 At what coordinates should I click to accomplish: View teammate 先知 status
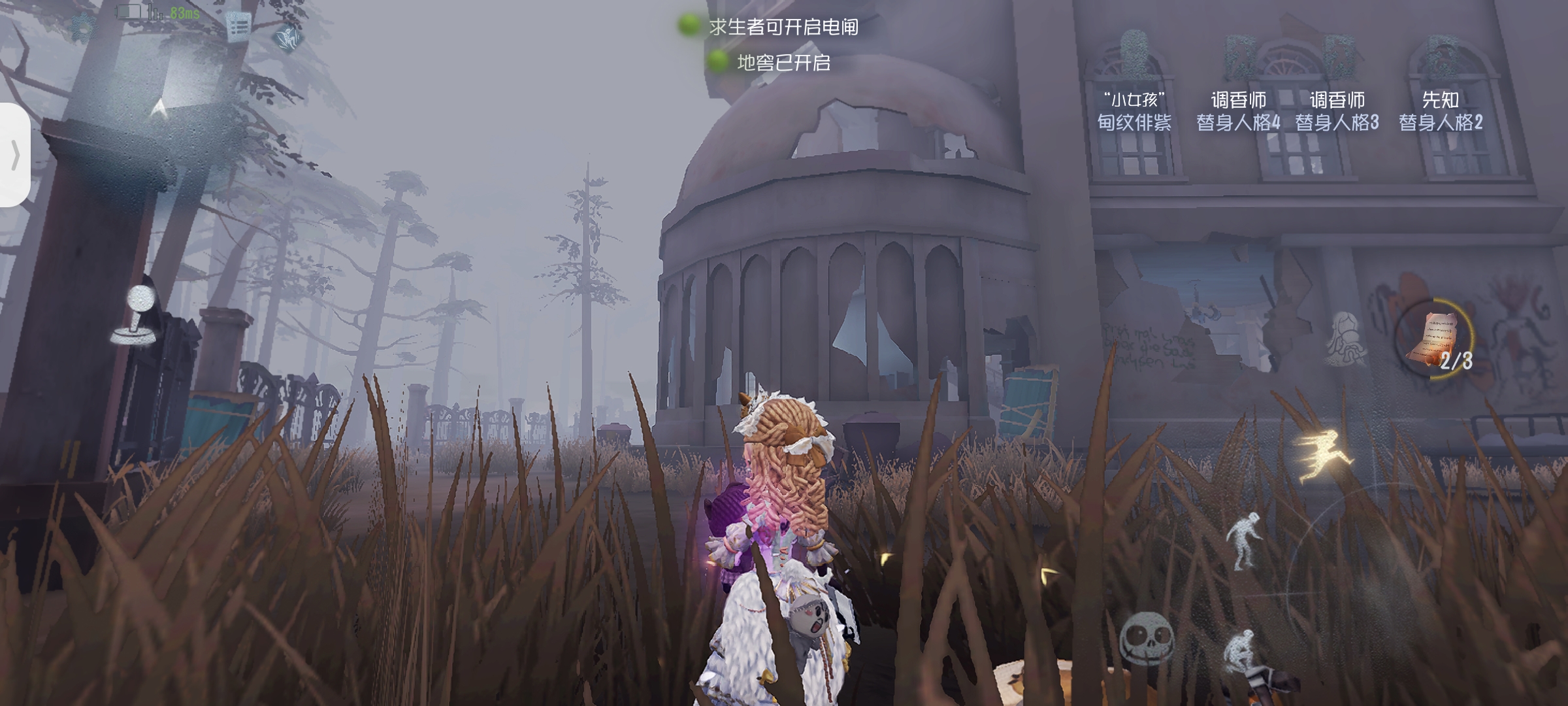point(1440,111)
